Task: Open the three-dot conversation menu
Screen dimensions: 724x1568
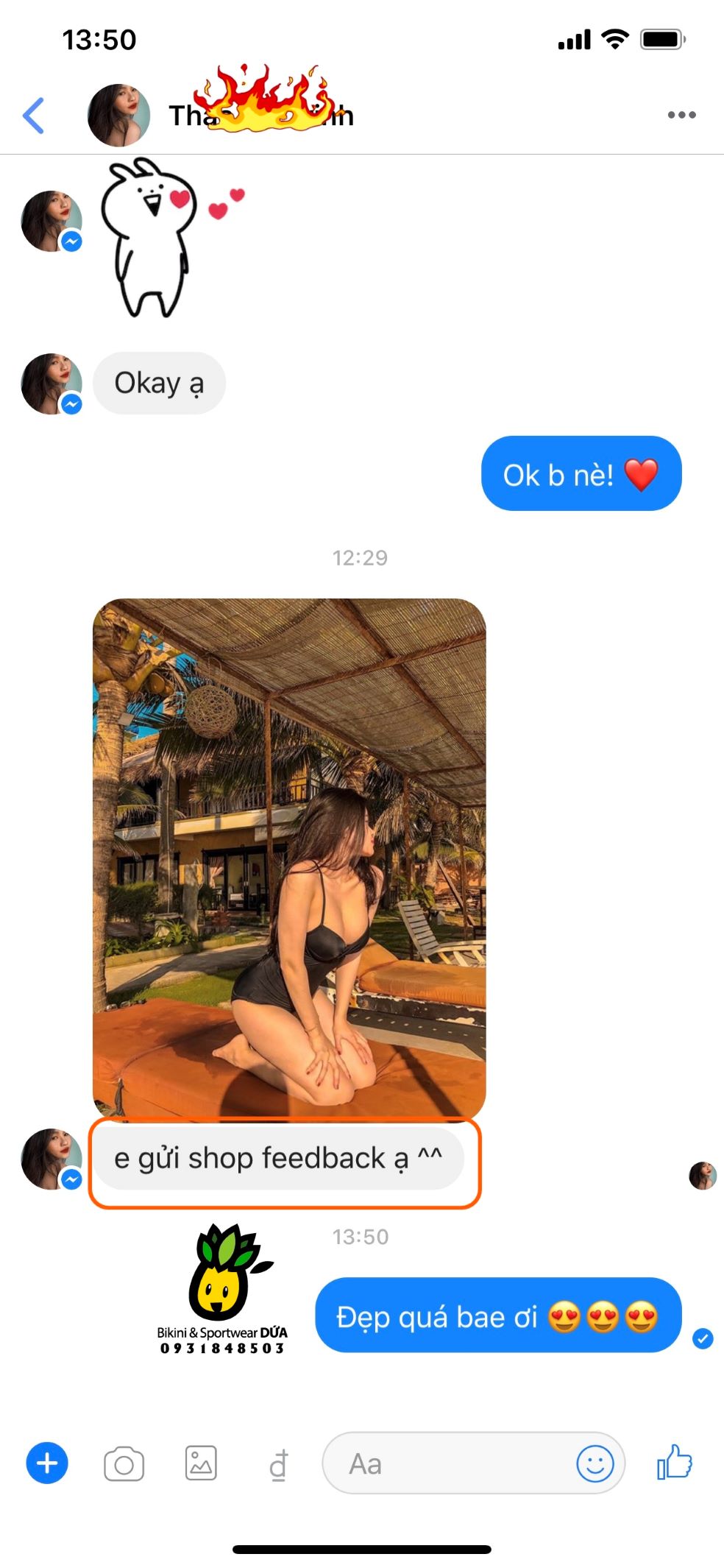Action: click(x=681, y=115)
